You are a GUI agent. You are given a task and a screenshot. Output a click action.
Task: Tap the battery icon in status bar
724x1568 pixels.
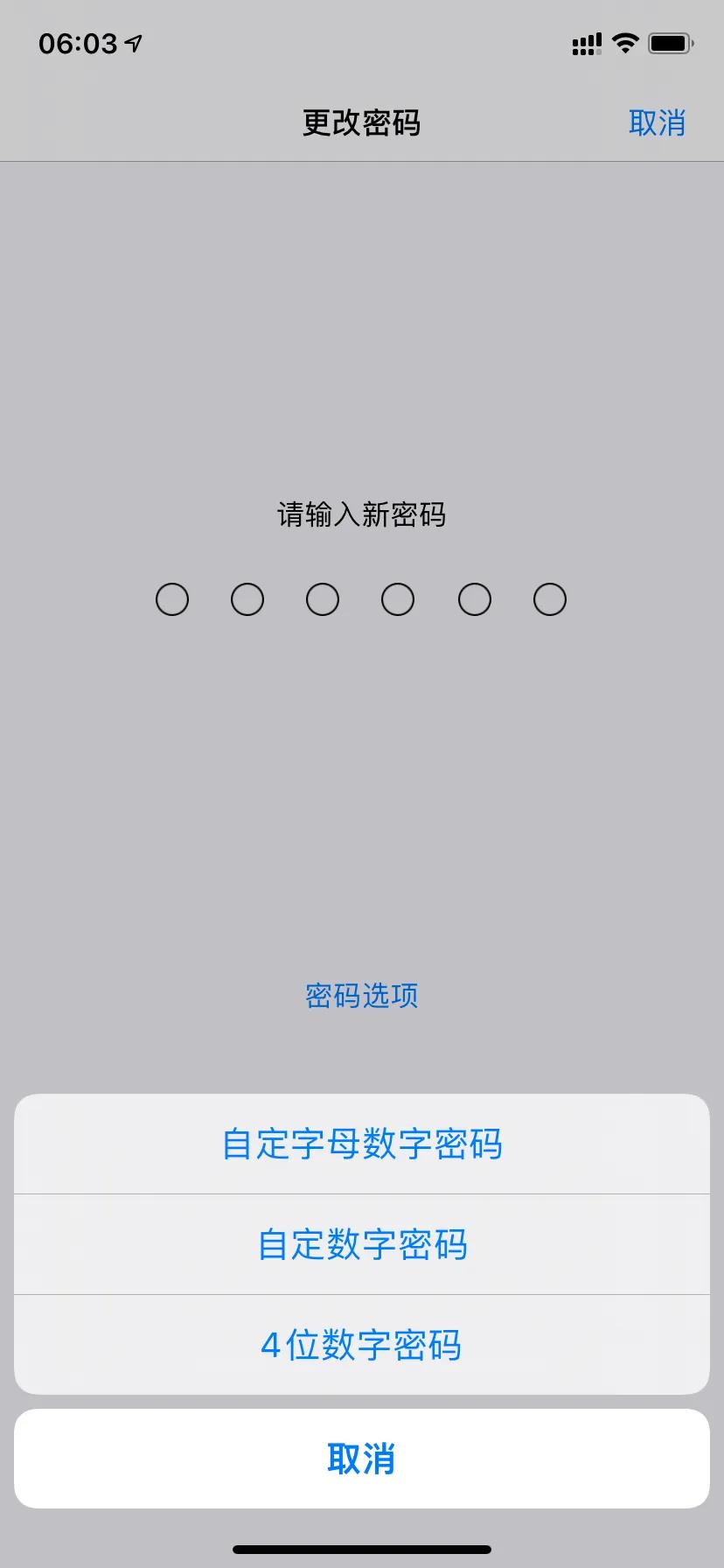pyautogui.click(x=670, y=42)
